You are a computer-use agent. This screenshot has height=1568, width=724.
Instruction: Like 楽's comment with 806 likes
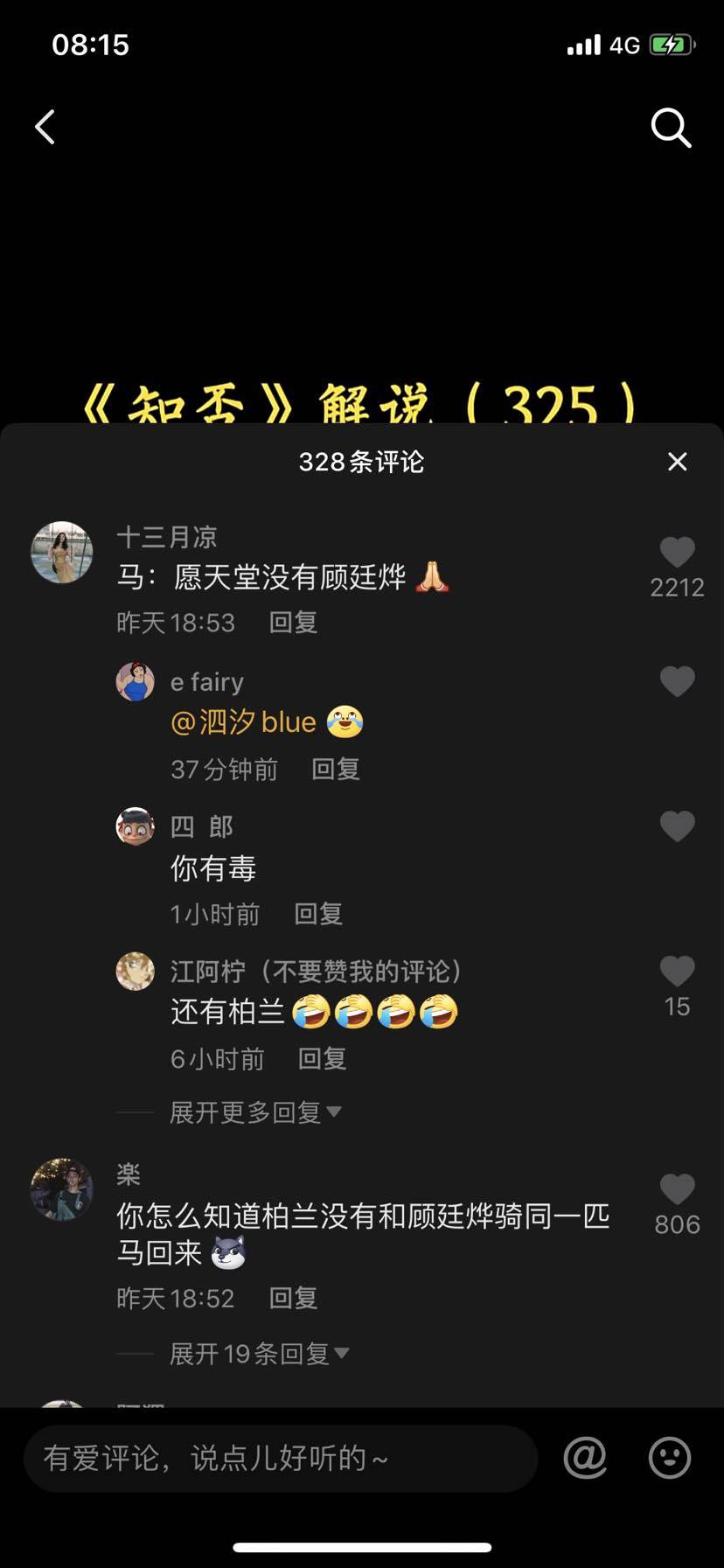click(x=677, y=1190)
